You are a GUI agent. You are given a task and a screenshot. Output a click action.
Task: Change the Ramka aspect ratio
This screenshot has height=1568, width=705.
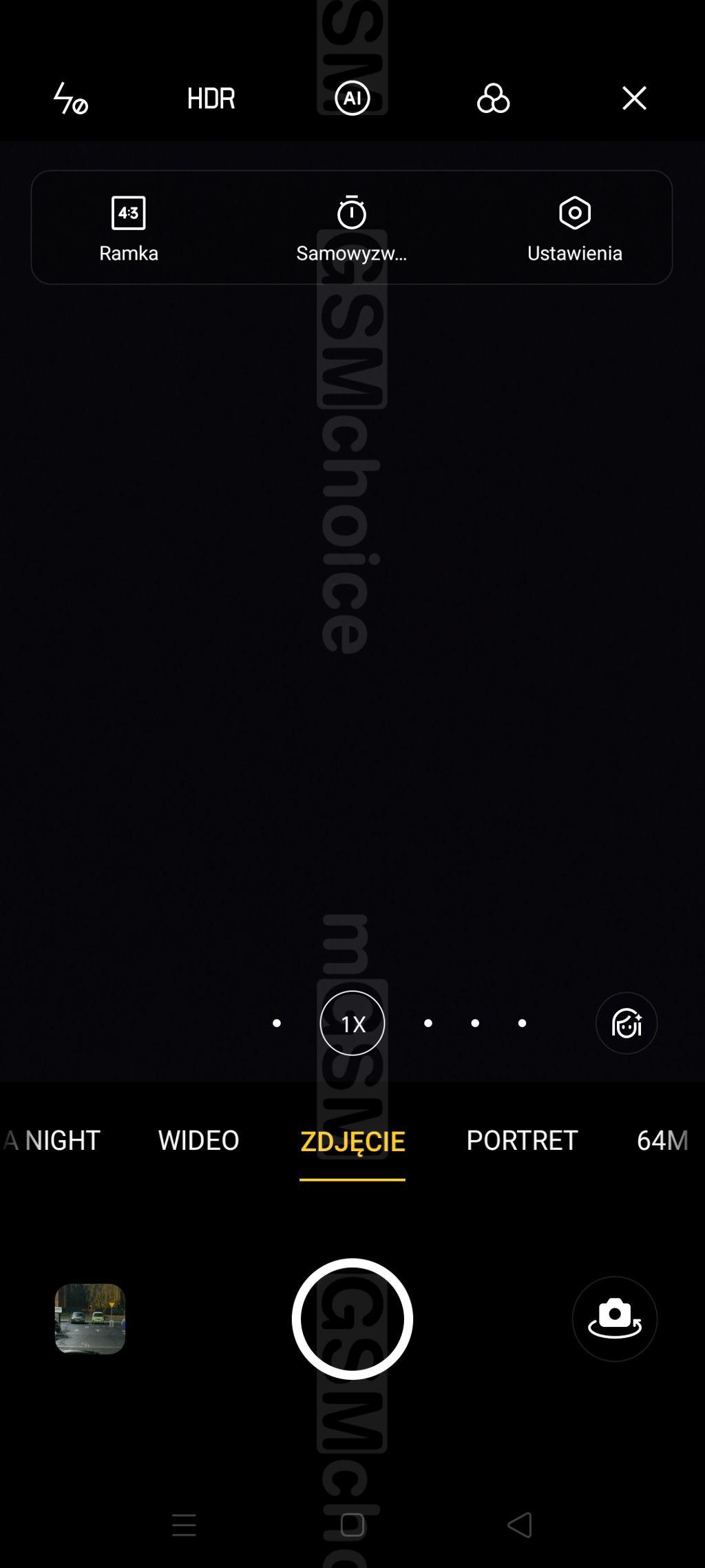129,229
